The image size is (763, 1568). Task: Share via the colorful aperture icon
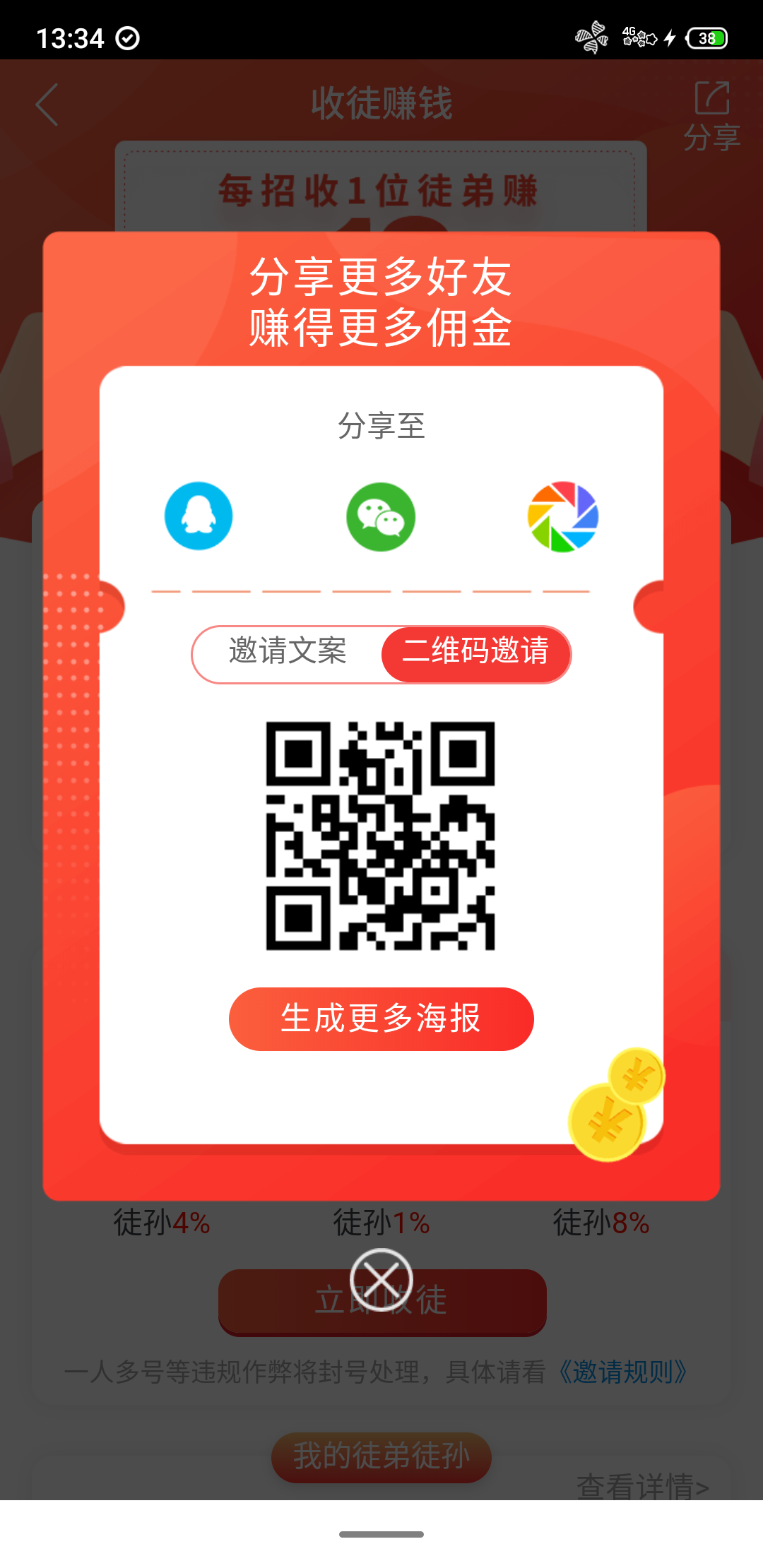pyautogui.click(x=563, y=516)
